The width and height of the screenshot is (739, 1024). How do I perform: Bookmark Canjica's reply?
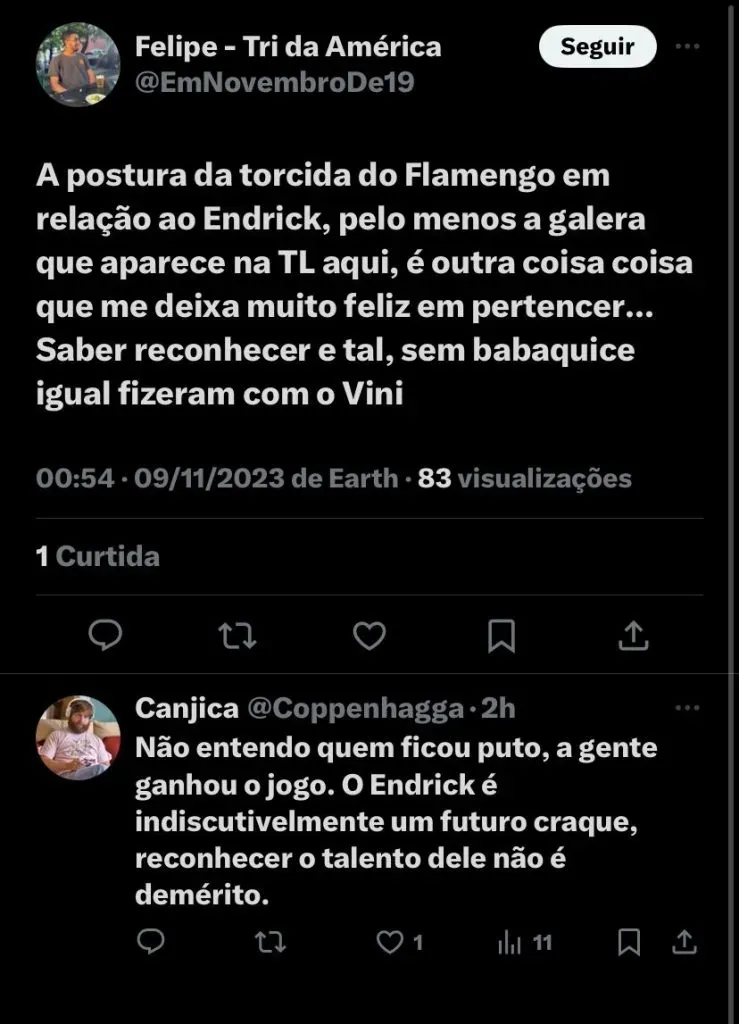[x=628, y=942]
